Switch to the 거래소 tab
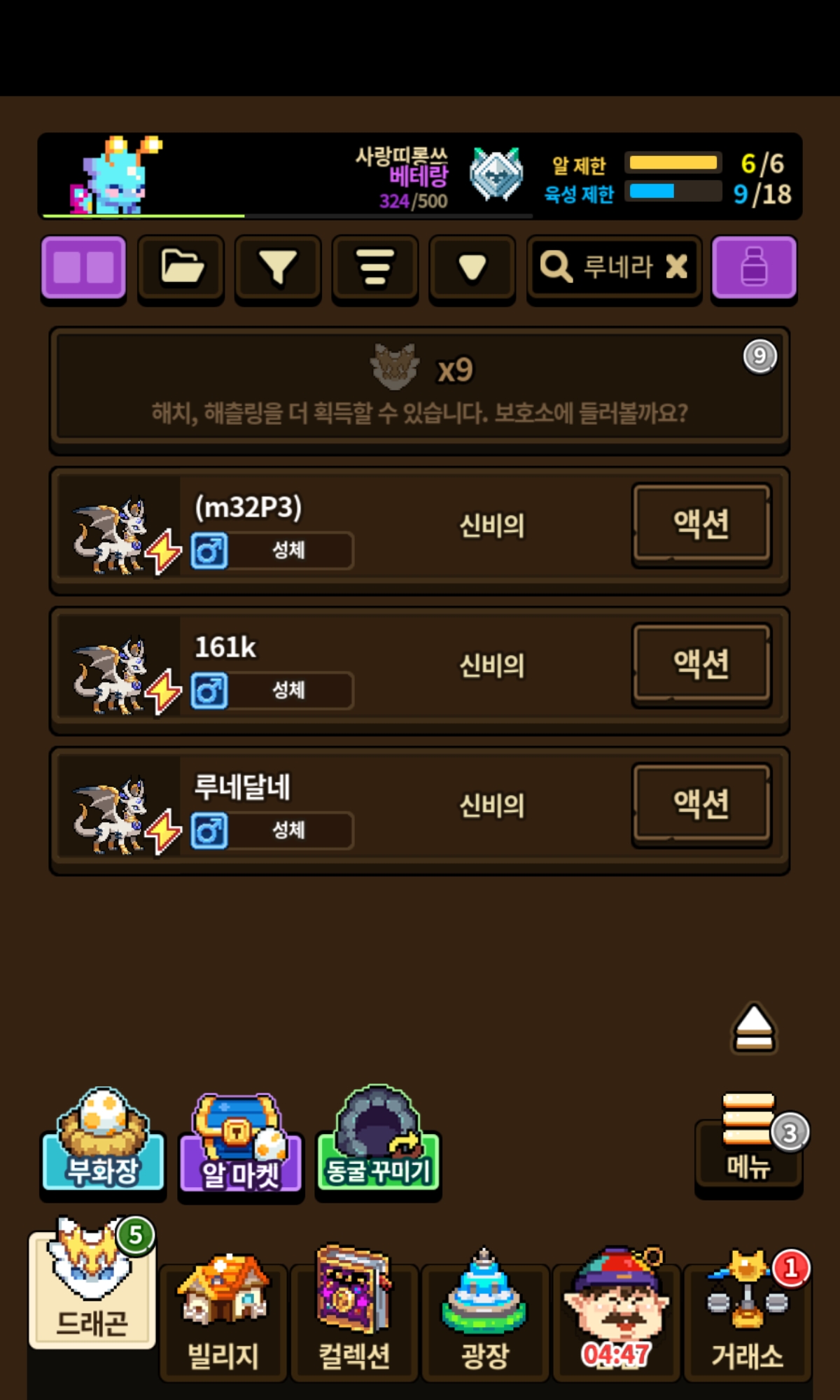 coord(747,1319)
